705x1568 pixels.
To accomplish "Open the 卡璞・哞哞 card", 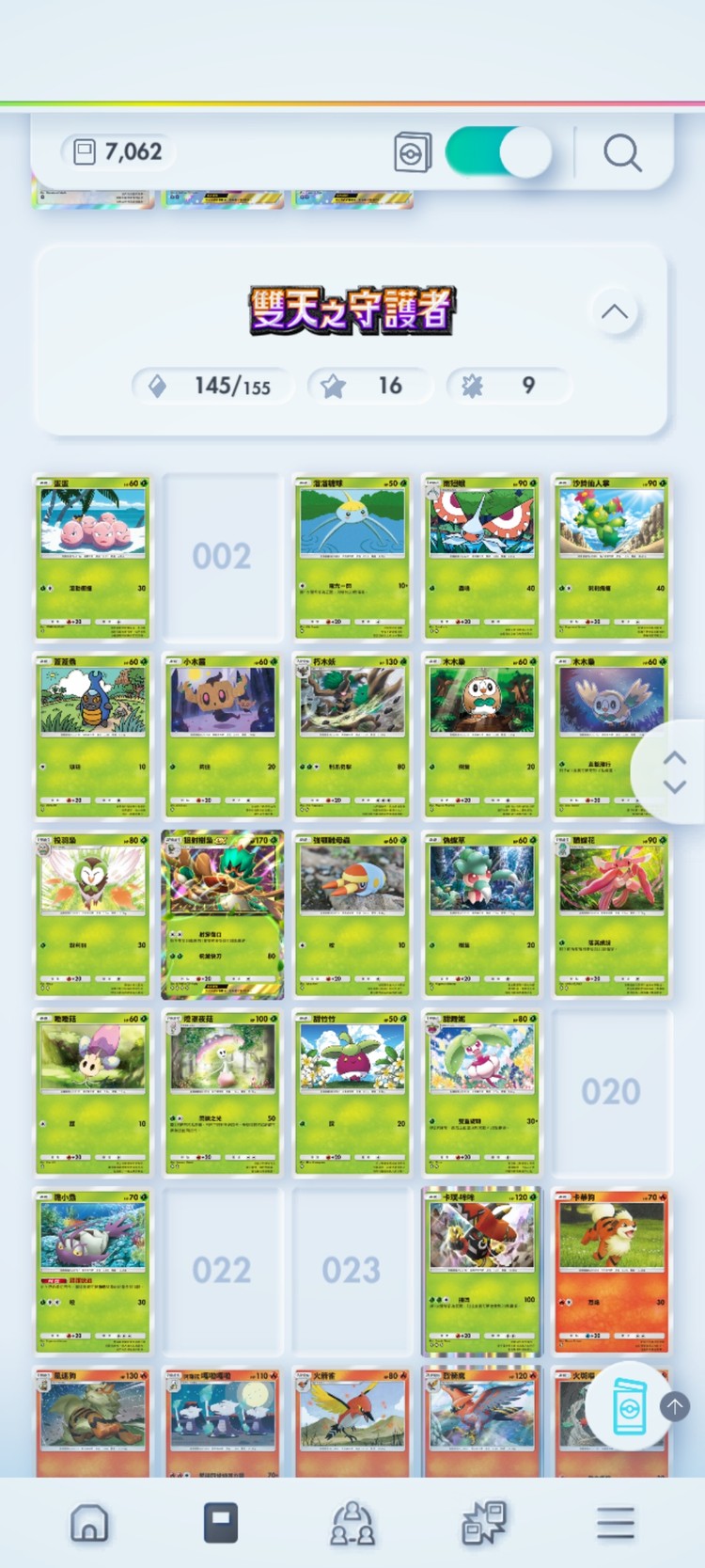I will coord(481,1272).
